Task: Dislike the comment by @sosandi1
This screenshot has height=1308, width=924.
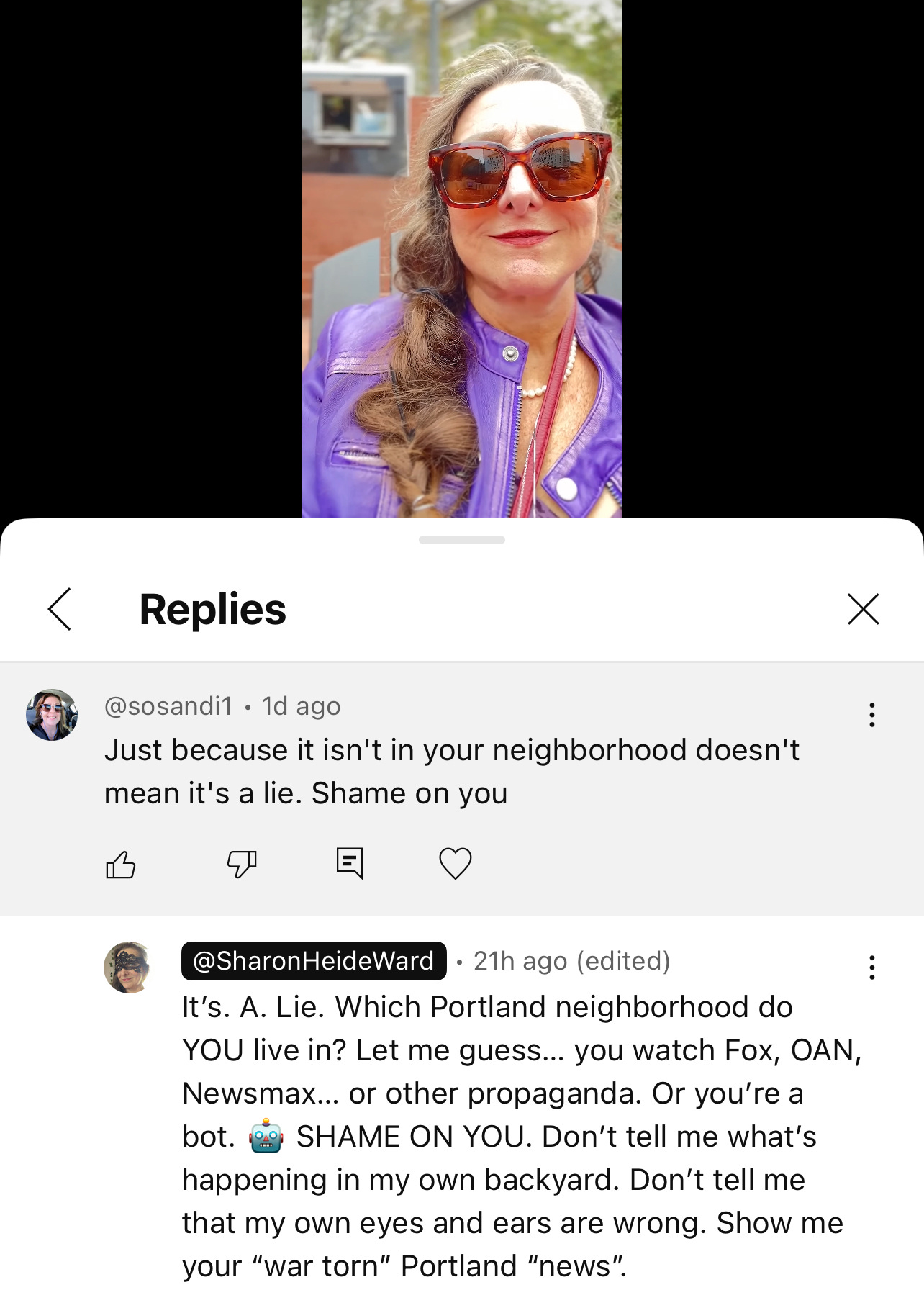Action: [x=242, y=864]
